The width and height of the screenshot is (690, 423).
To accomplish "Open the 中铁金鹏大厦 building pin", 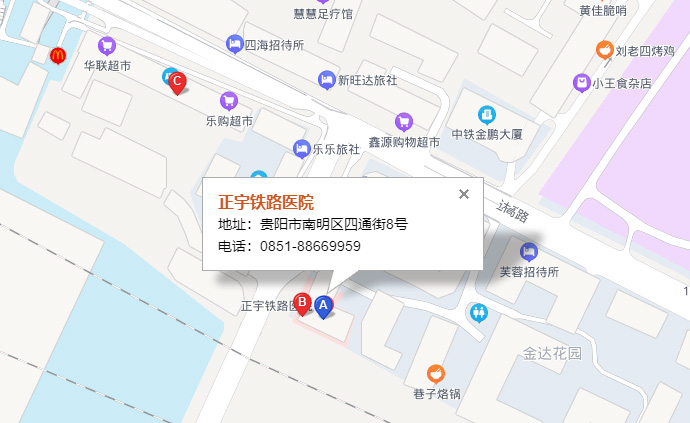I will coord(487,114).
